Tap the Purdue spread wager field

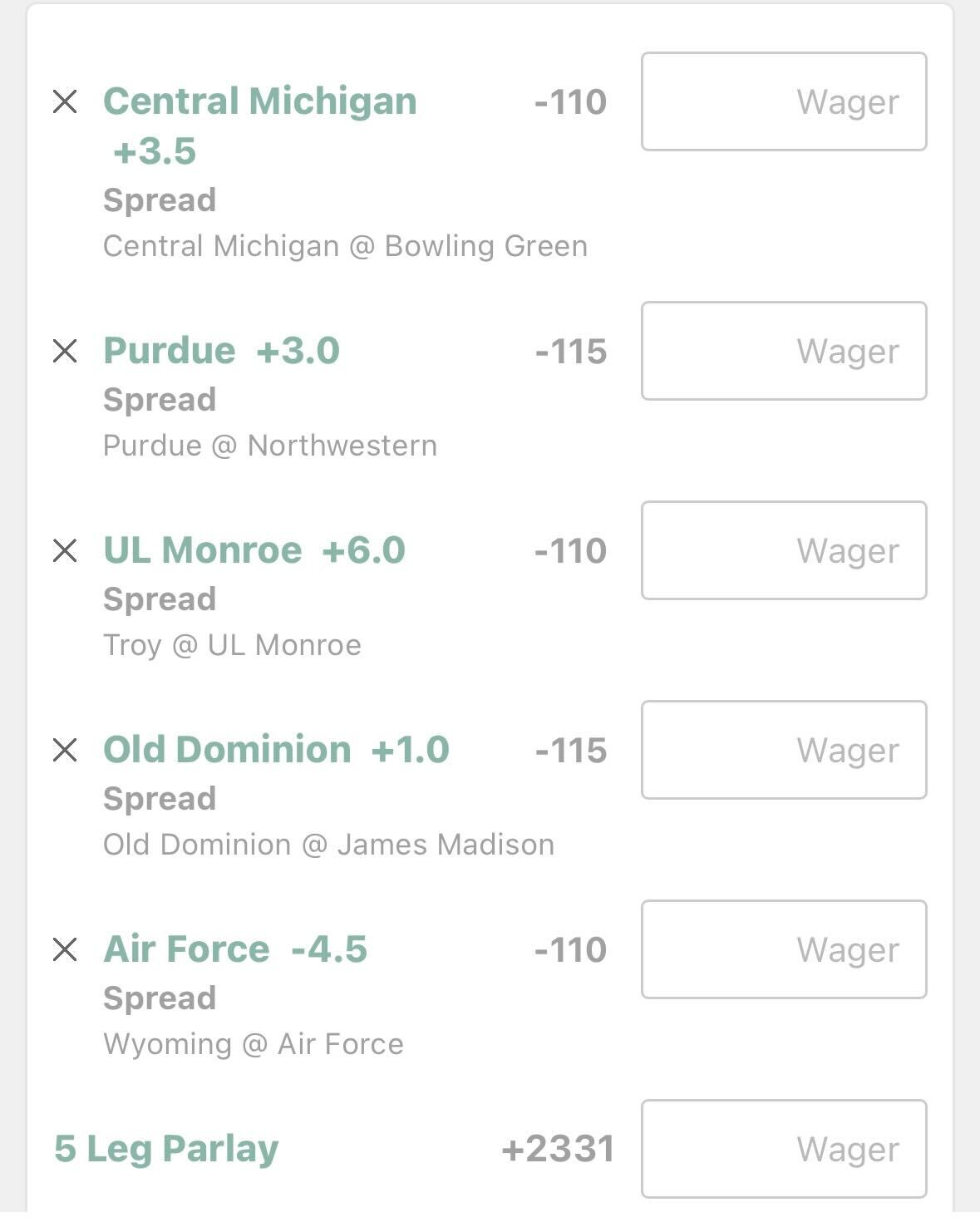[783, 352]
